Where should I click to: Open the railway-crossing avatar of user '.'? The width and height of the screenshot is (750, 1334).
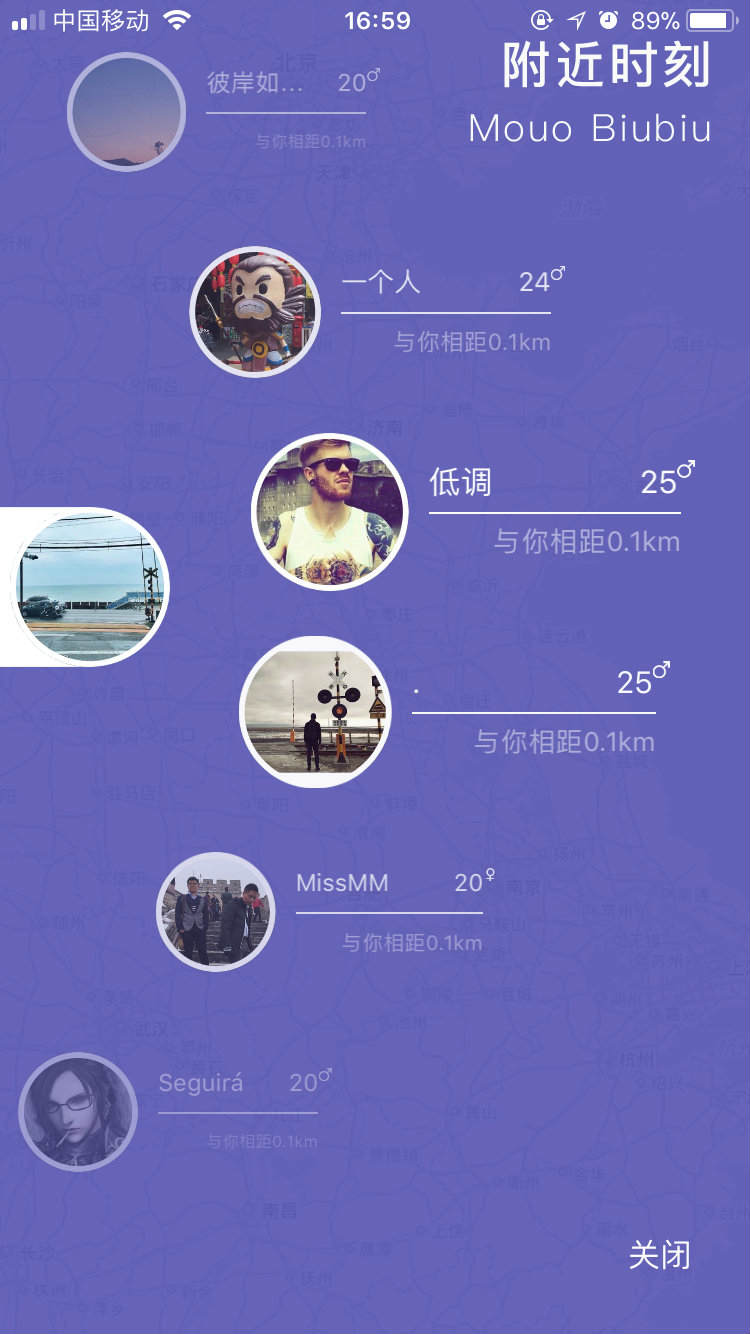pyautogui.click(x=316, y=712)
